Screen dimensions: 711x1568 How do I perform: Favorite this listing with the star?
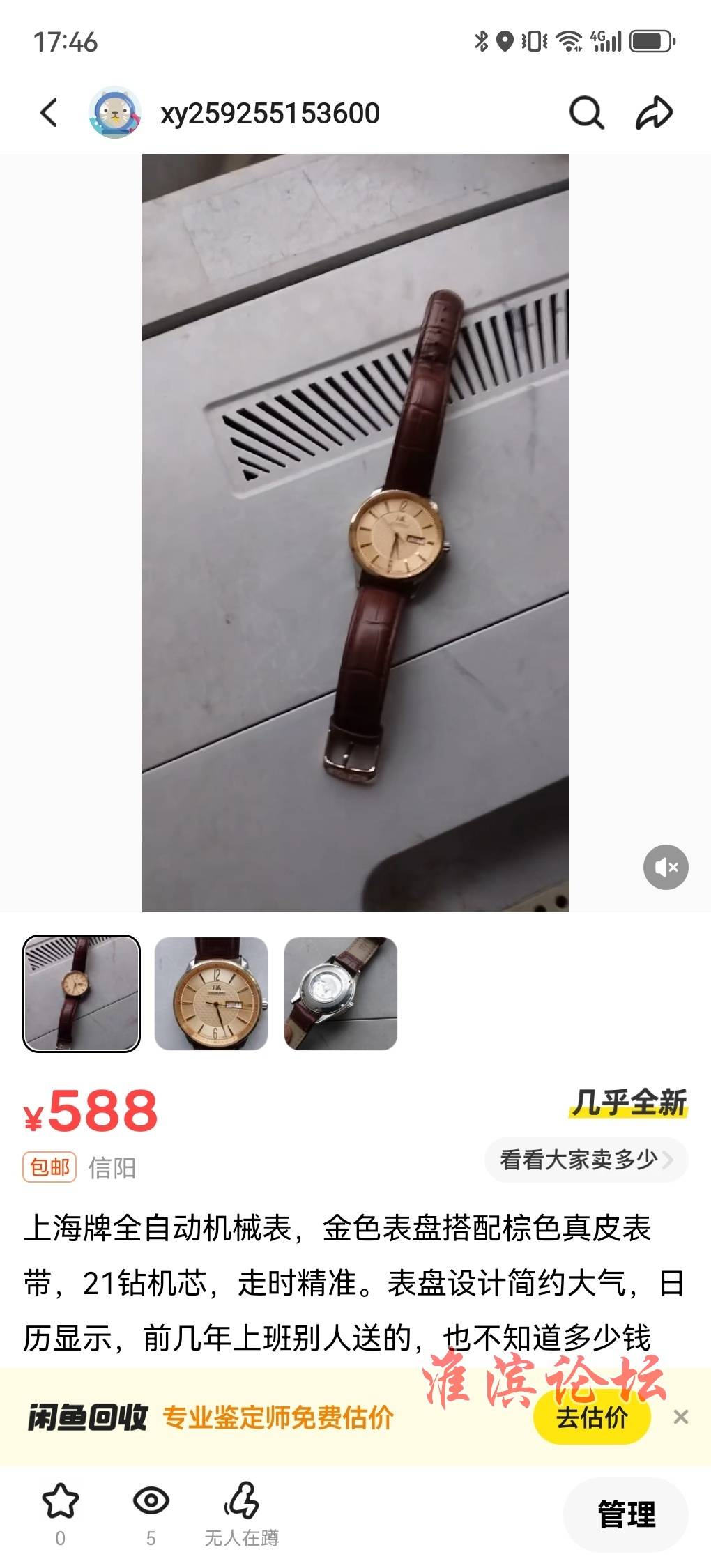click(x=61, y=1500)
